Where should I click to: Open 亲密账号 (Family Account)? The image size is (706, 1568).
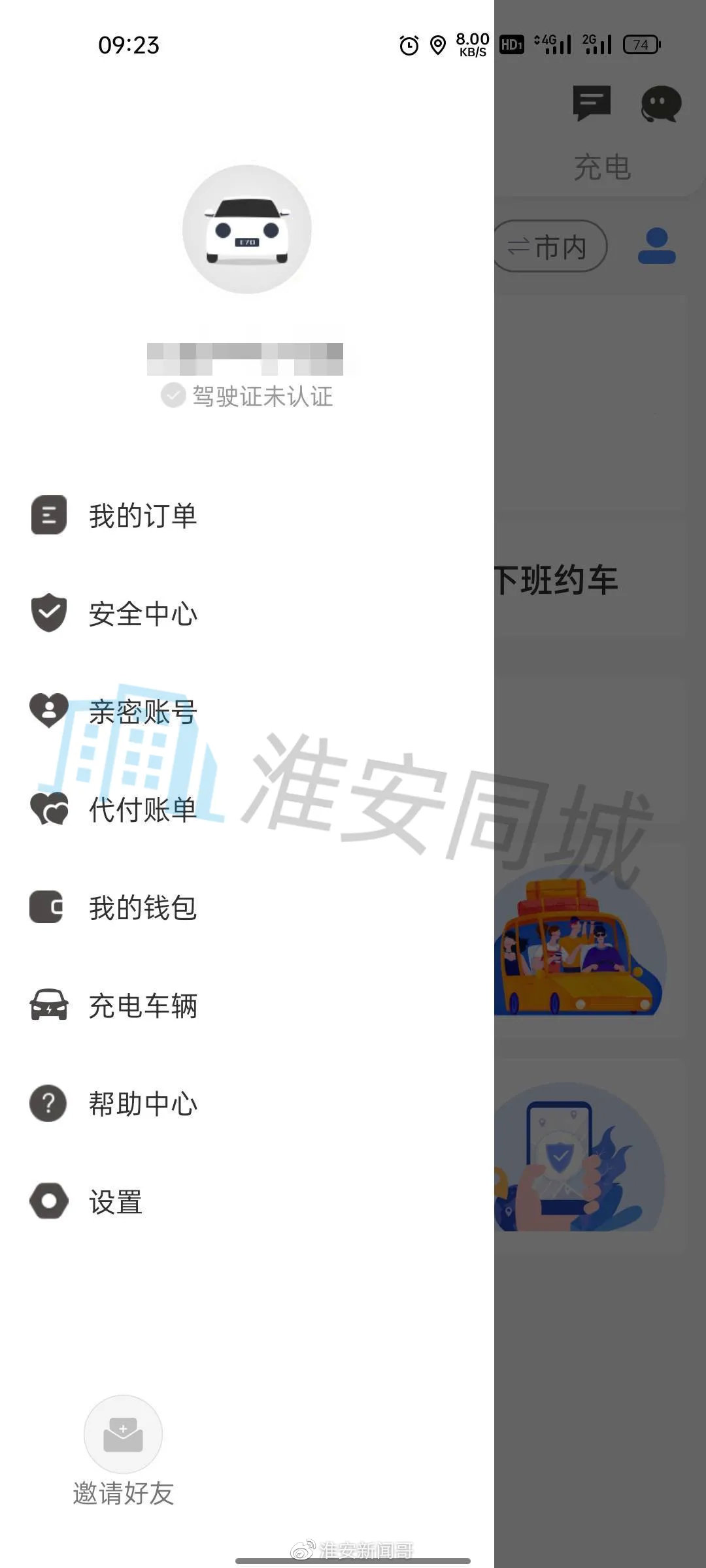click(143, 711)
